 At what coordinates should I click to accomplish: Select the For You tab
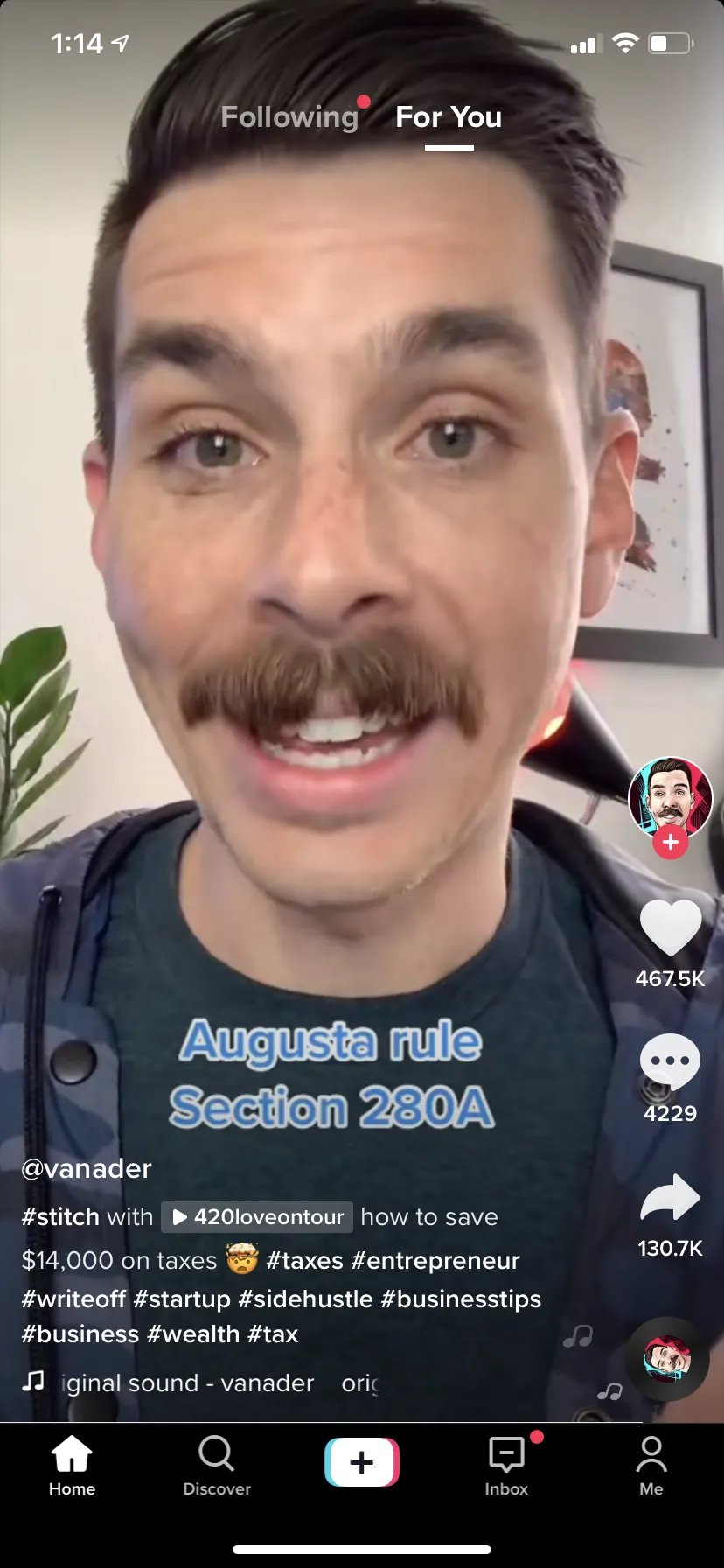click(x=449, y=116)
